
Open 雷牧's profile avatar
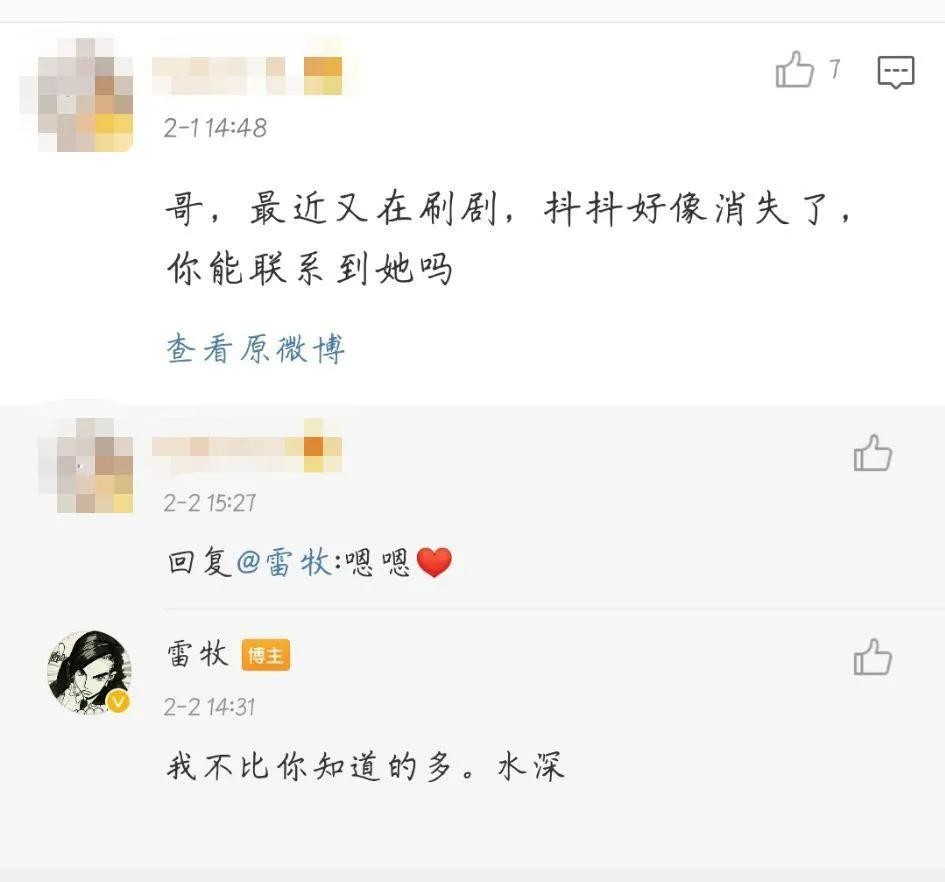pos(90,673)
